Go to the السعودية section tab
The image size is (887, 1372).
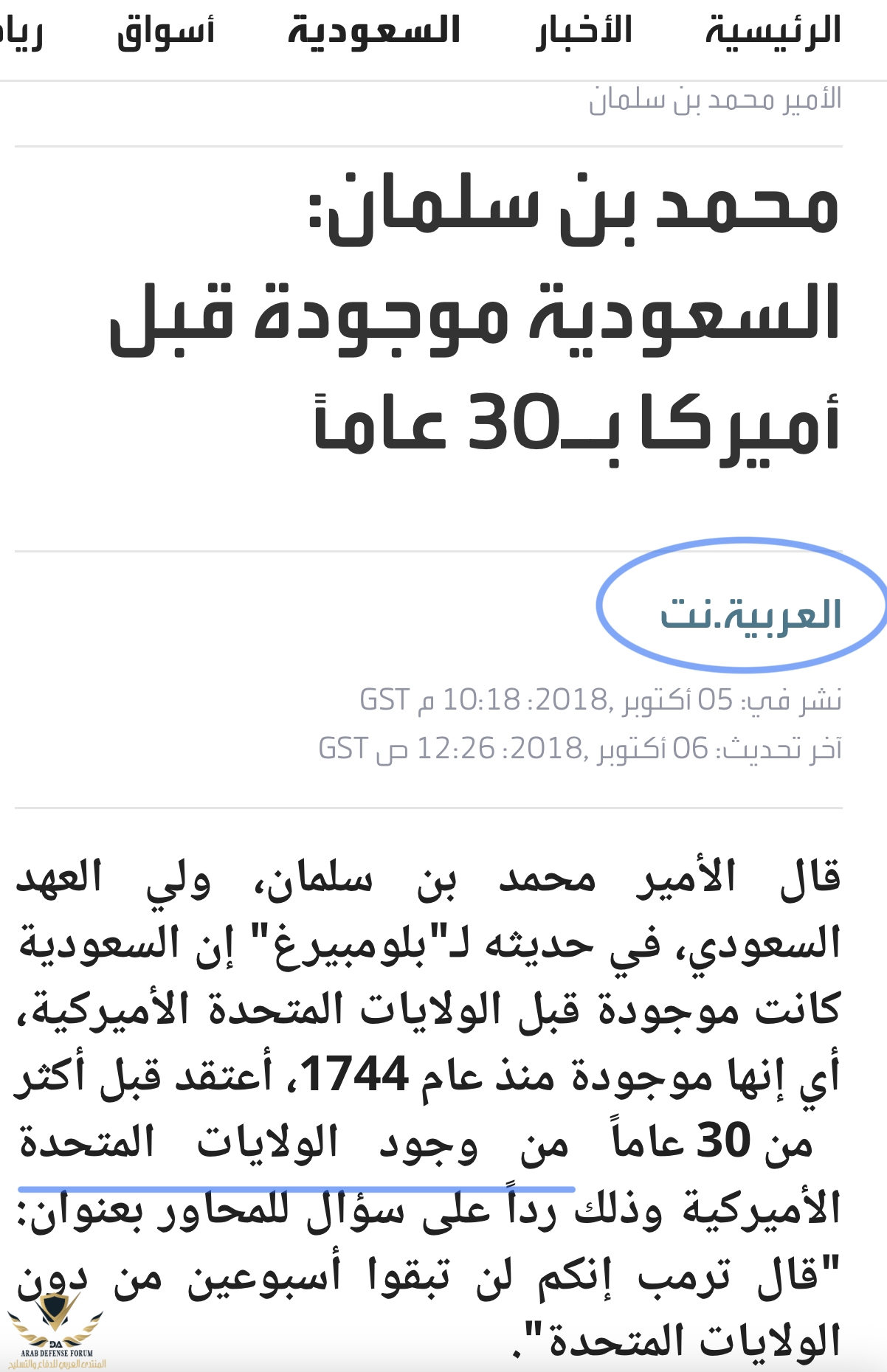pyautogui.click(x=373, y=31)
